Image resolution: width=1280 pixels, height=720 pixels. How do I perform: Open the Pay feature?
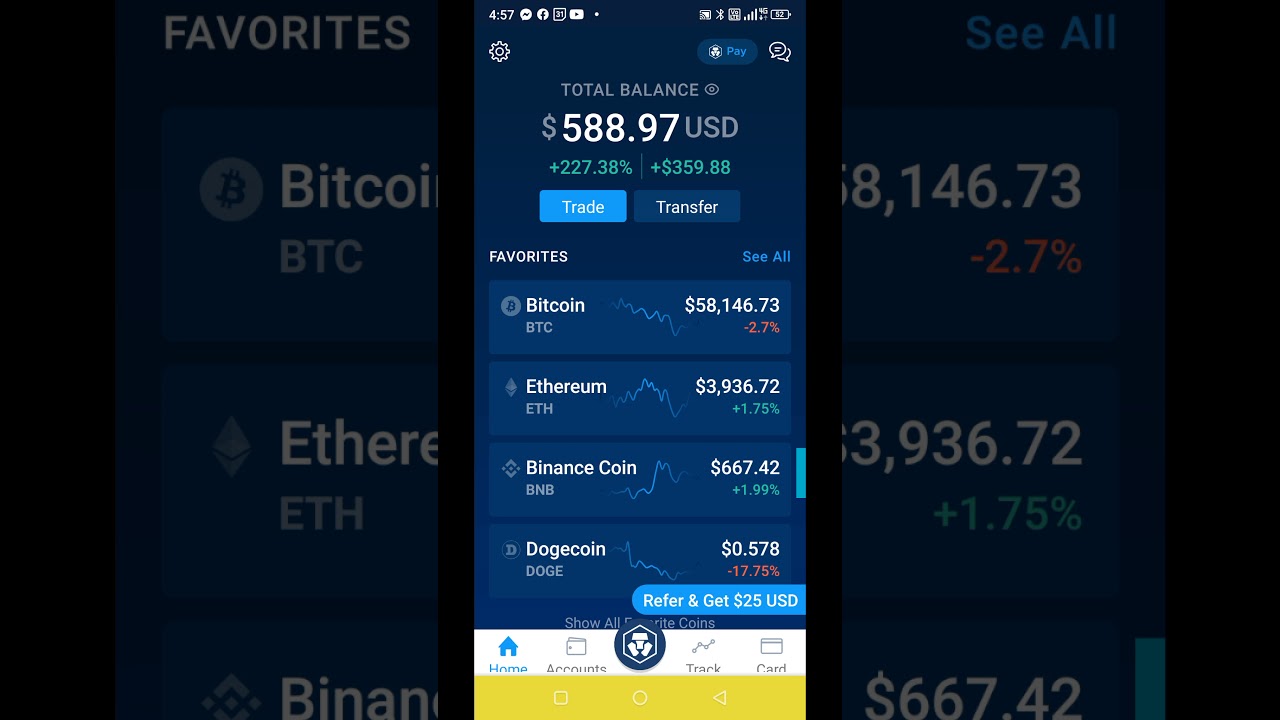pos(727,52)
